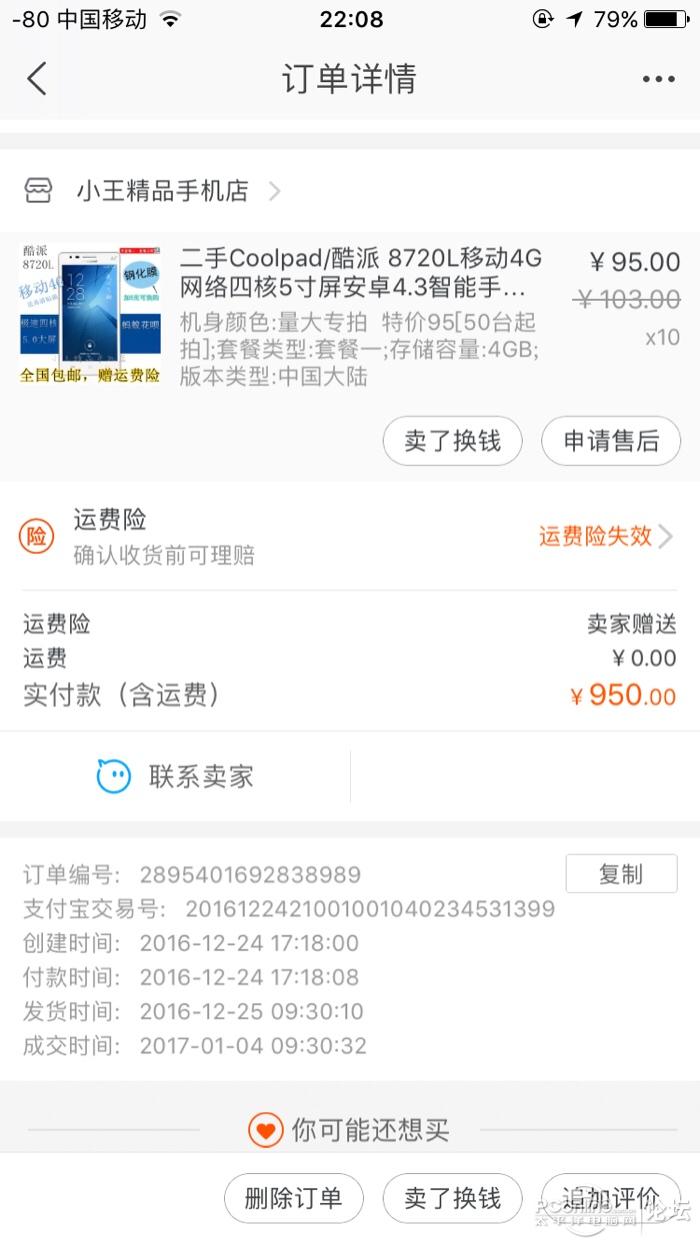Copy the order number with 复制
Image resolution: width=700 pixels, height=1246 pixels.
(x=620, y=874)
